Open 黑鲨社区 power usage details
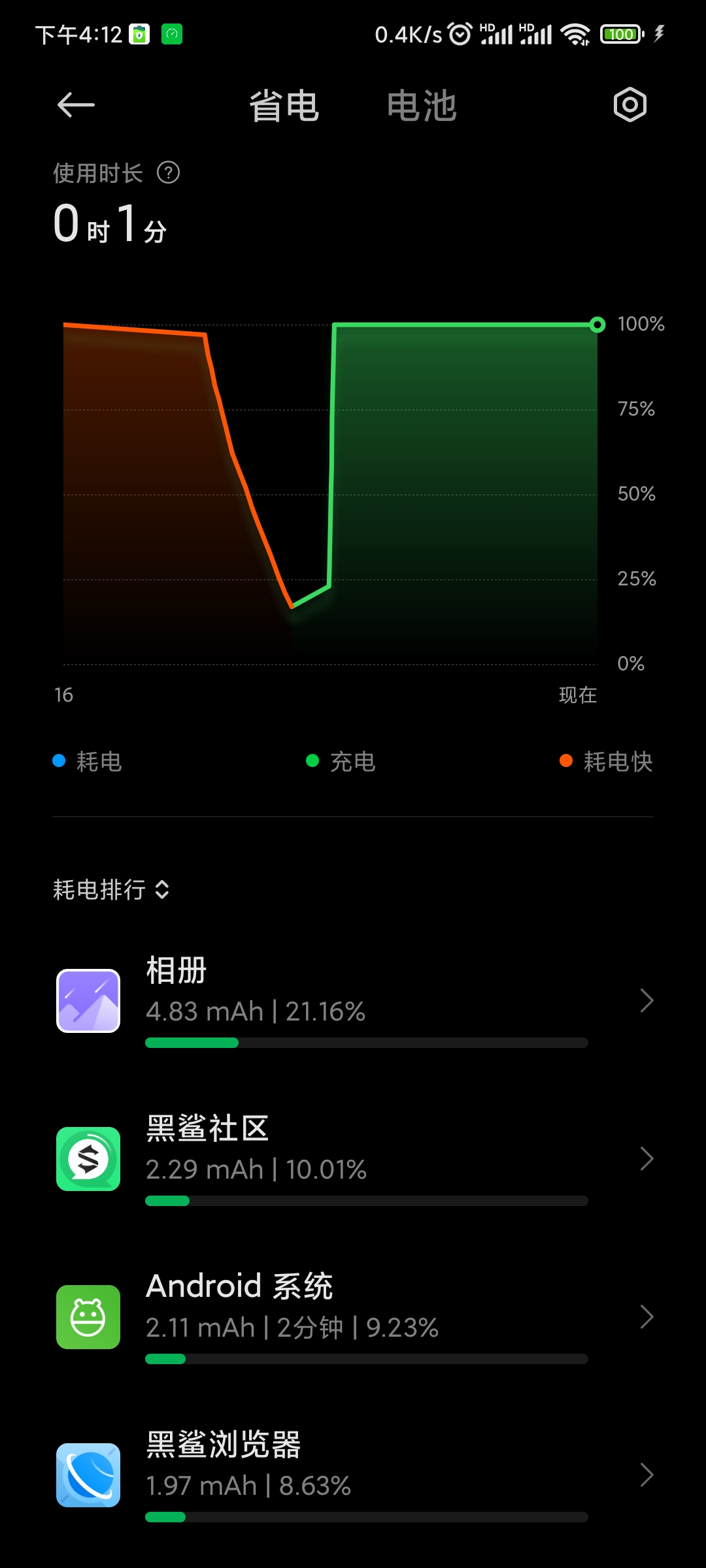706x1568 pixels. click(x=353, y=1159)
